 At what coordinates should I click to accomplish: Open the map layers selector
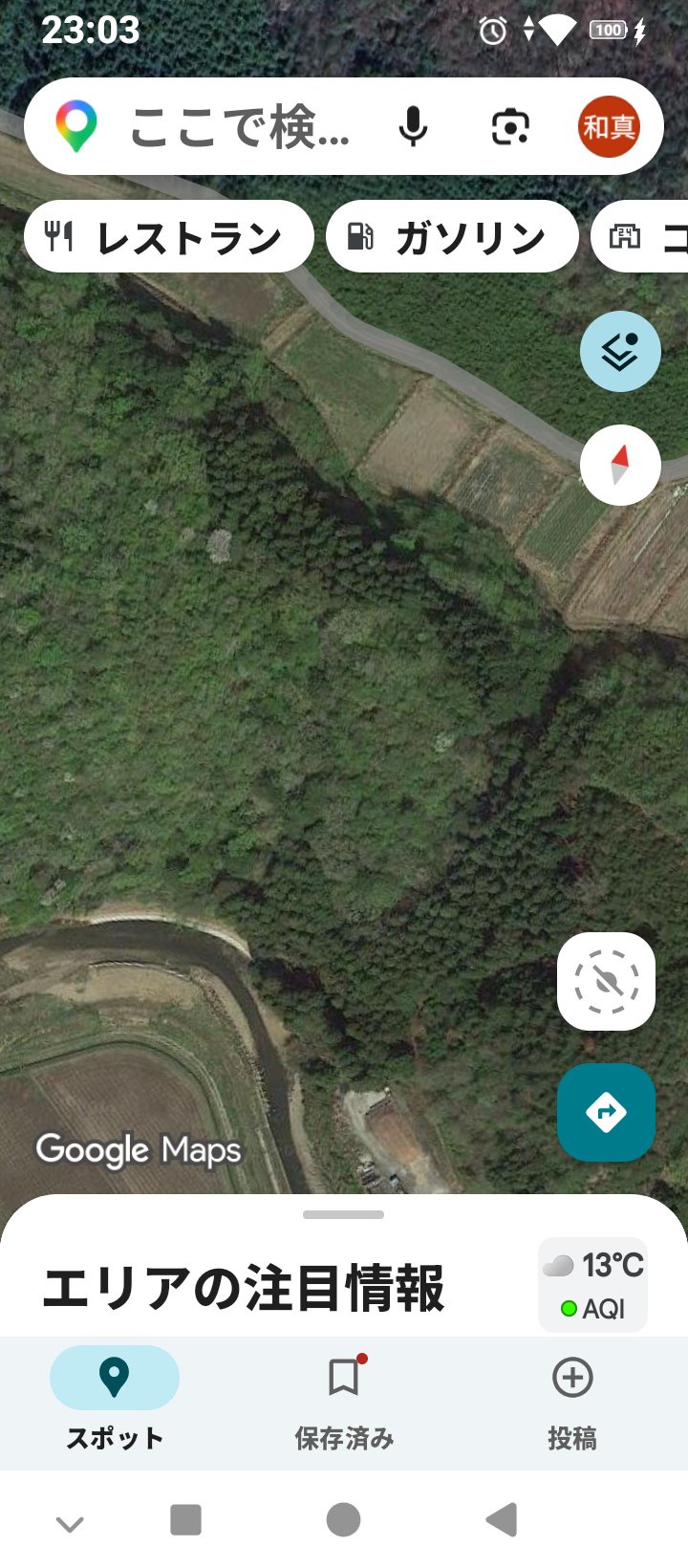(x=620, y=352)
